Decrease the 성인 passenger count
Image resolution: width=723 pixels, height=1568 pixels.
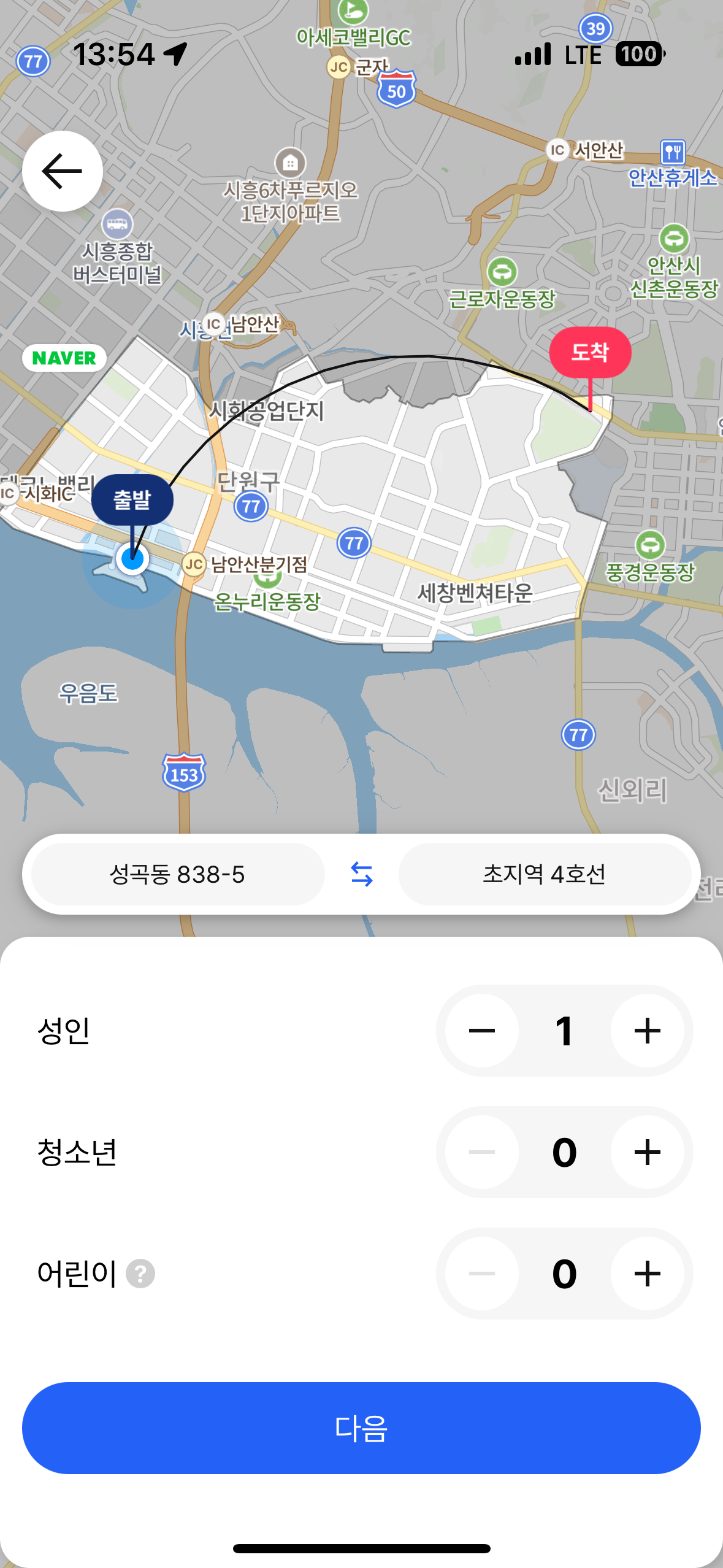coord(482,1031)
